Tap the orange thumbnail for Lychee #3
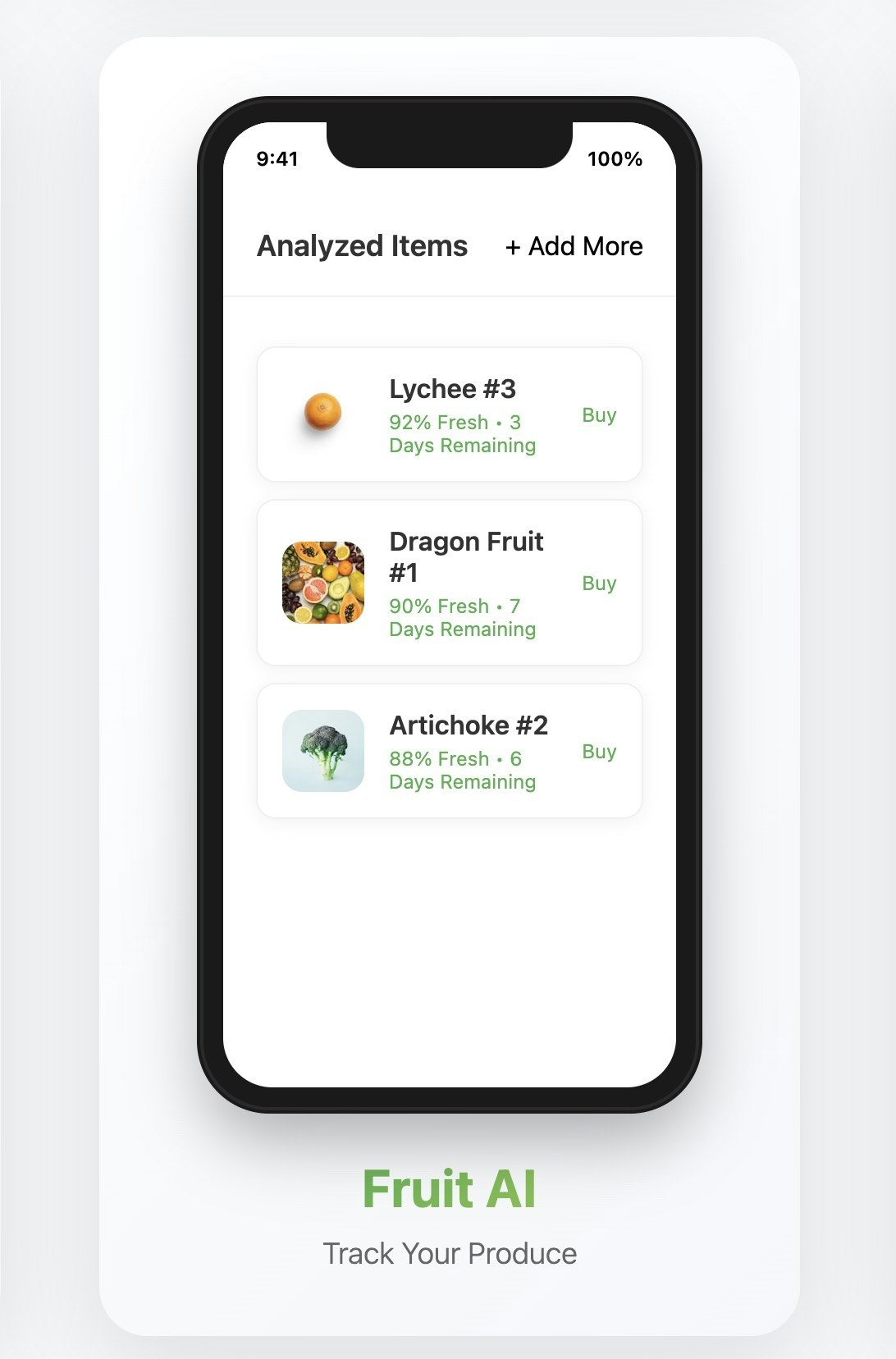Viewport: 896px width, 1359px height. pos(321,413)
